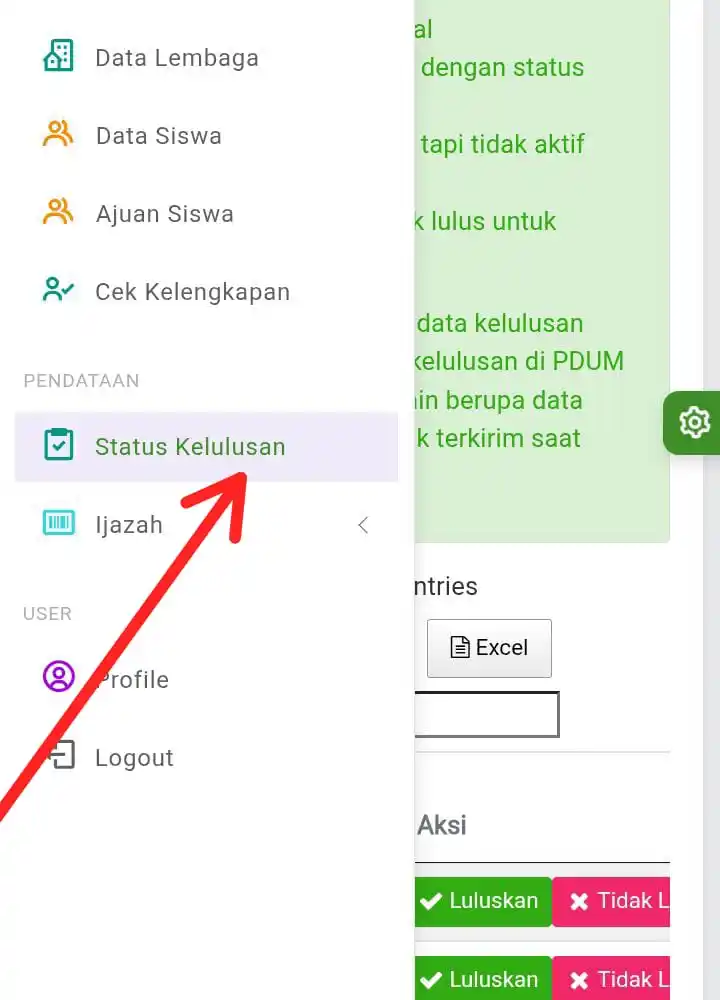Open Status Kelulusan
The width and height of the screenshot is (720, 1000).
[x=190, y=447]
